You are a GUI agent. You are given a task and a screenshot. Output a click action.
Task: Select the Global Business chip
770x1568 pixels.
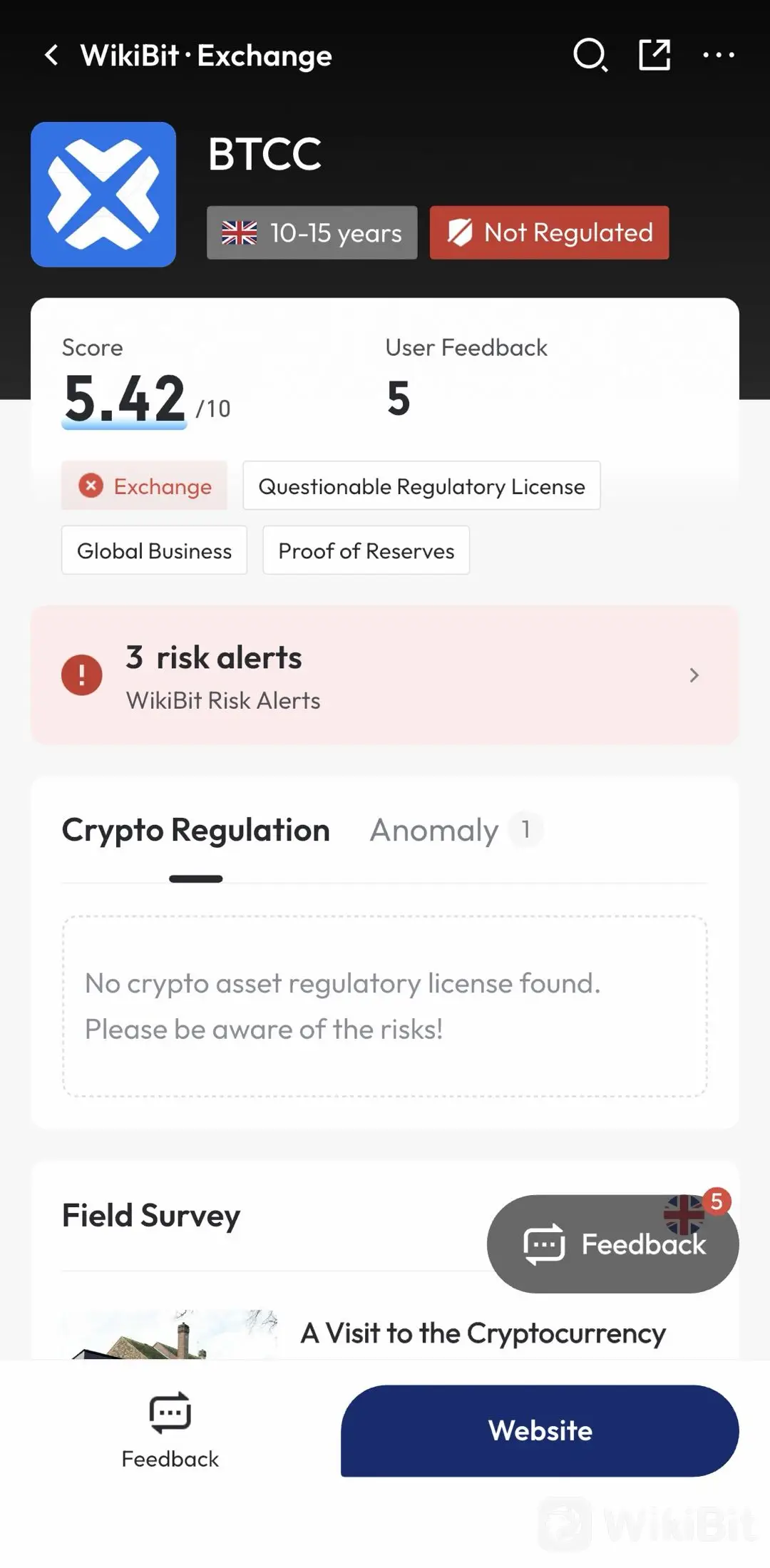pyautogui.click(x=154, y=550)
